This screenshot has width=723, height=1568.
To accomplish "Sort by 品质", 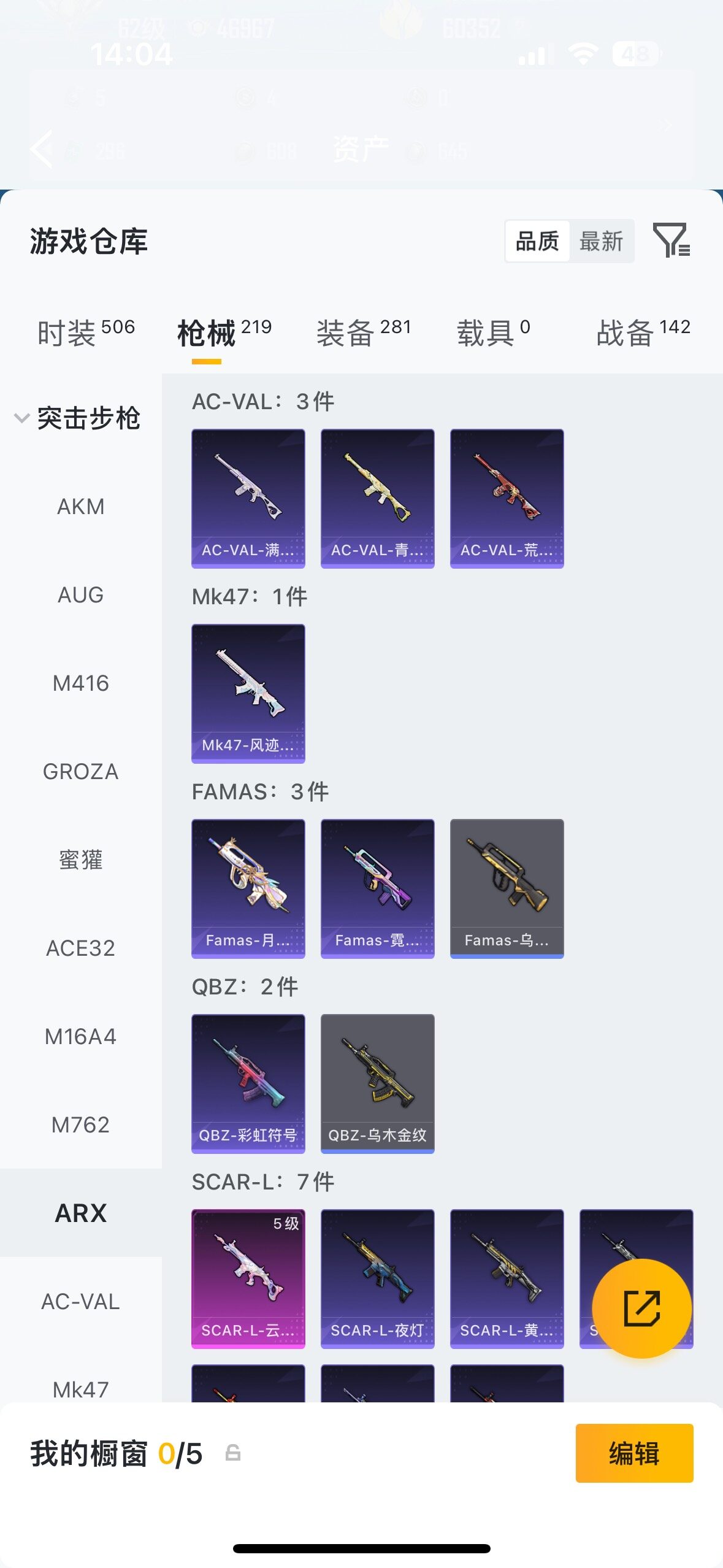I will [537, 241].
